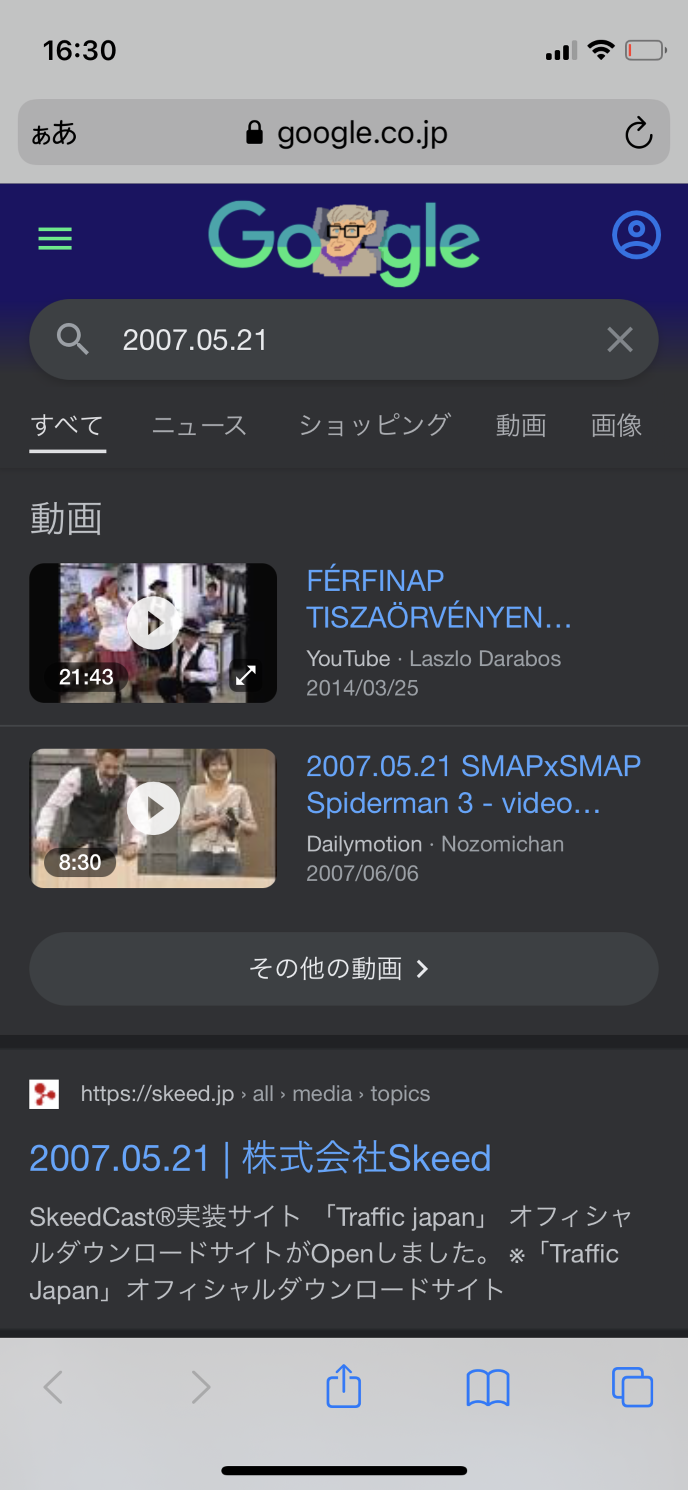Open the hamburger menu
Image resolution: width=688 pixels, height=1490 pixels.
pyautogui.click(x=55, y=239)
